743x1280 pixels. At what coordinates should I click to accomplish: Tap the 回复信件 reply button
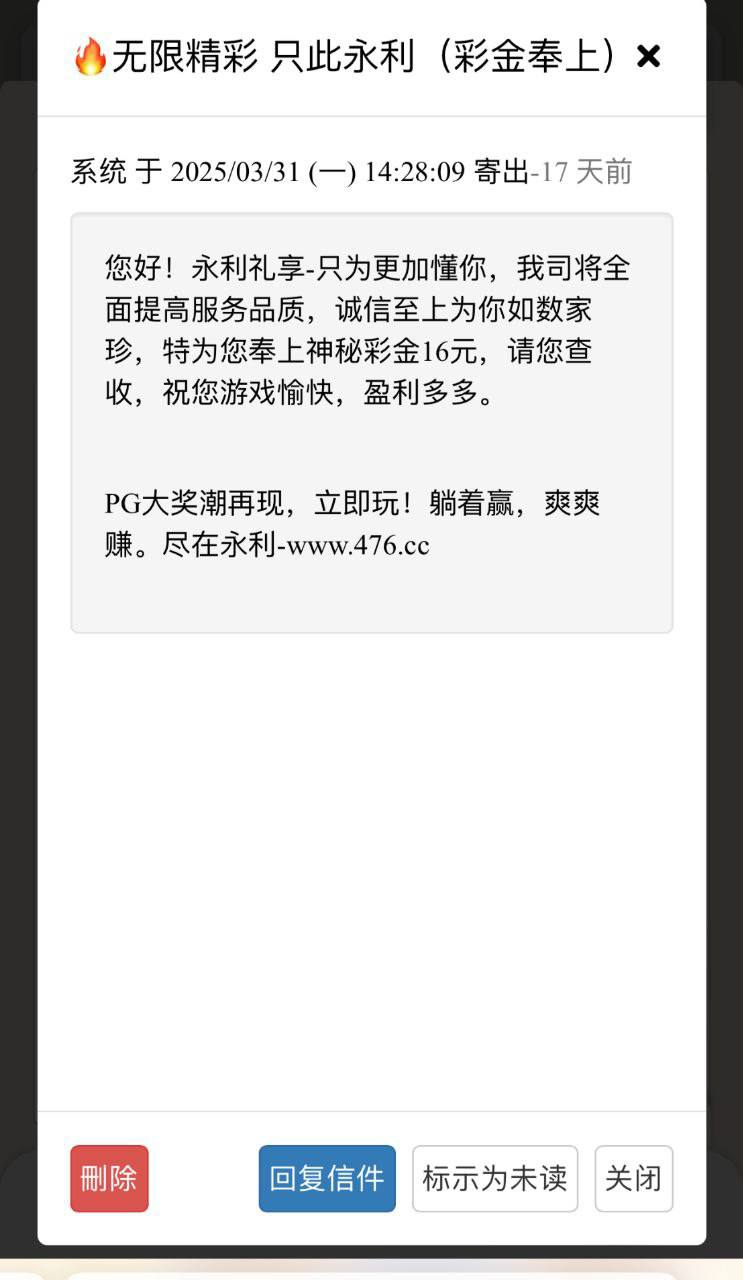click(x=327, y=1178)
